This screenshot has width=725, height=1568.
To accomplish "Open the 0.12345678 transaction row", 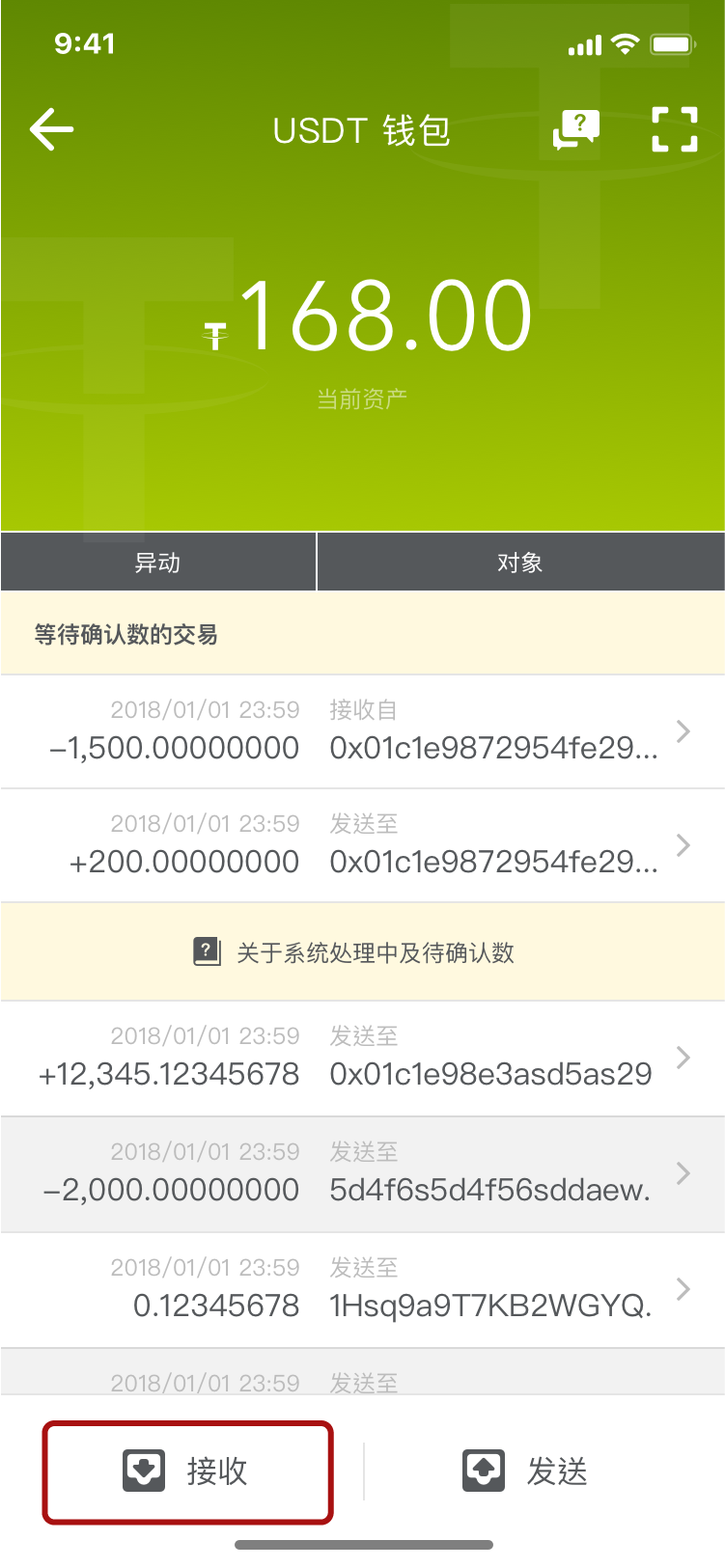I will [x=362, y=1289].
